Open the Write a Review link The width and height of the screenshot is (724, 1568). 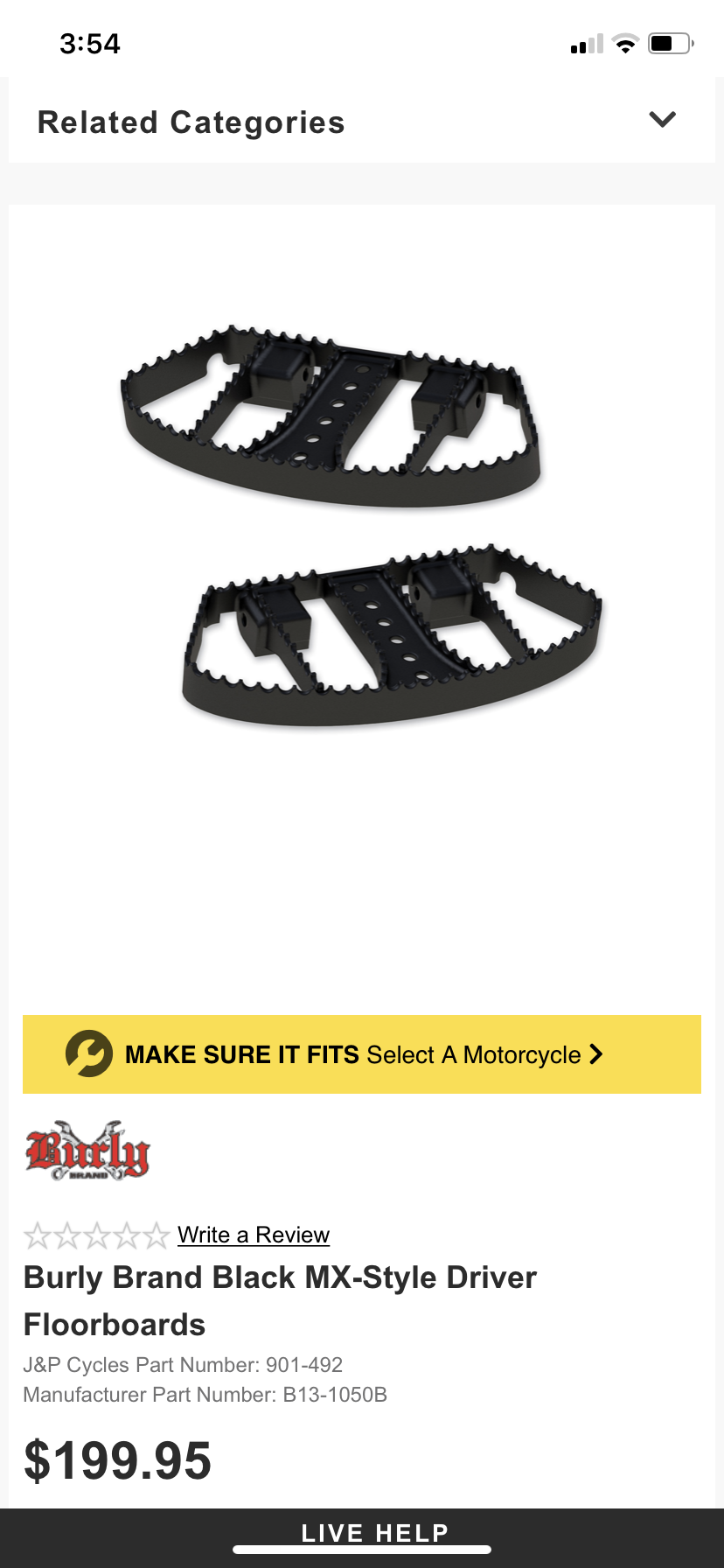coord(254,1235)
